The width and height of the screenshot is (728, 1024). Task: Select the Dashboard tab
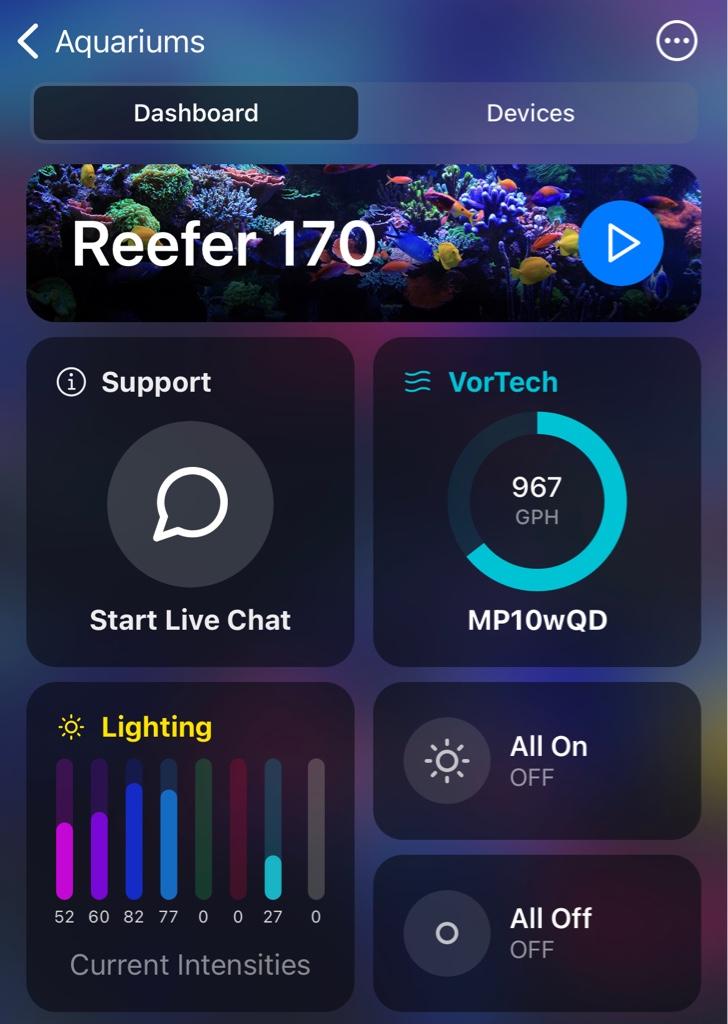click(196, 113)
